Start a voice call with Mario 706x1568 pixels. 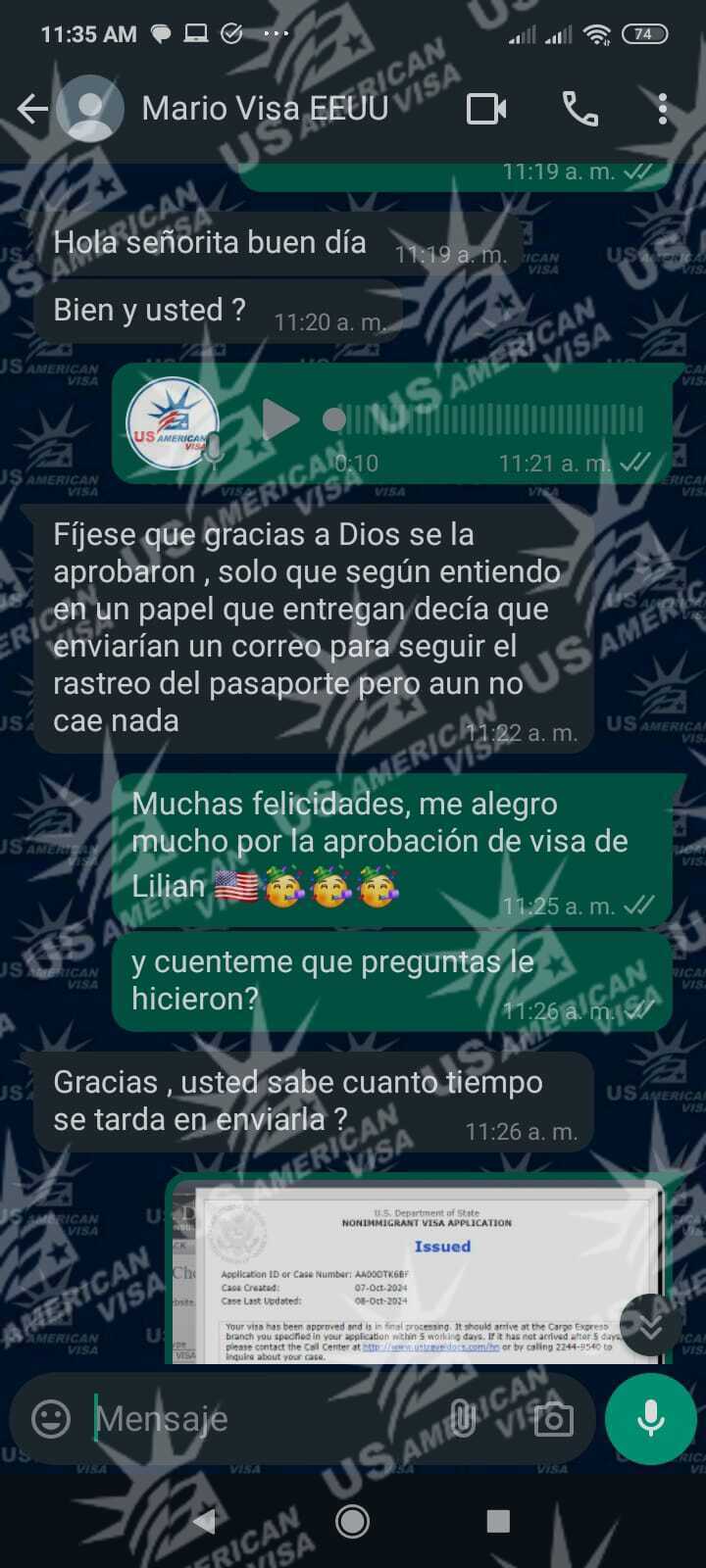pyautogui.click(x=580, y=109)
